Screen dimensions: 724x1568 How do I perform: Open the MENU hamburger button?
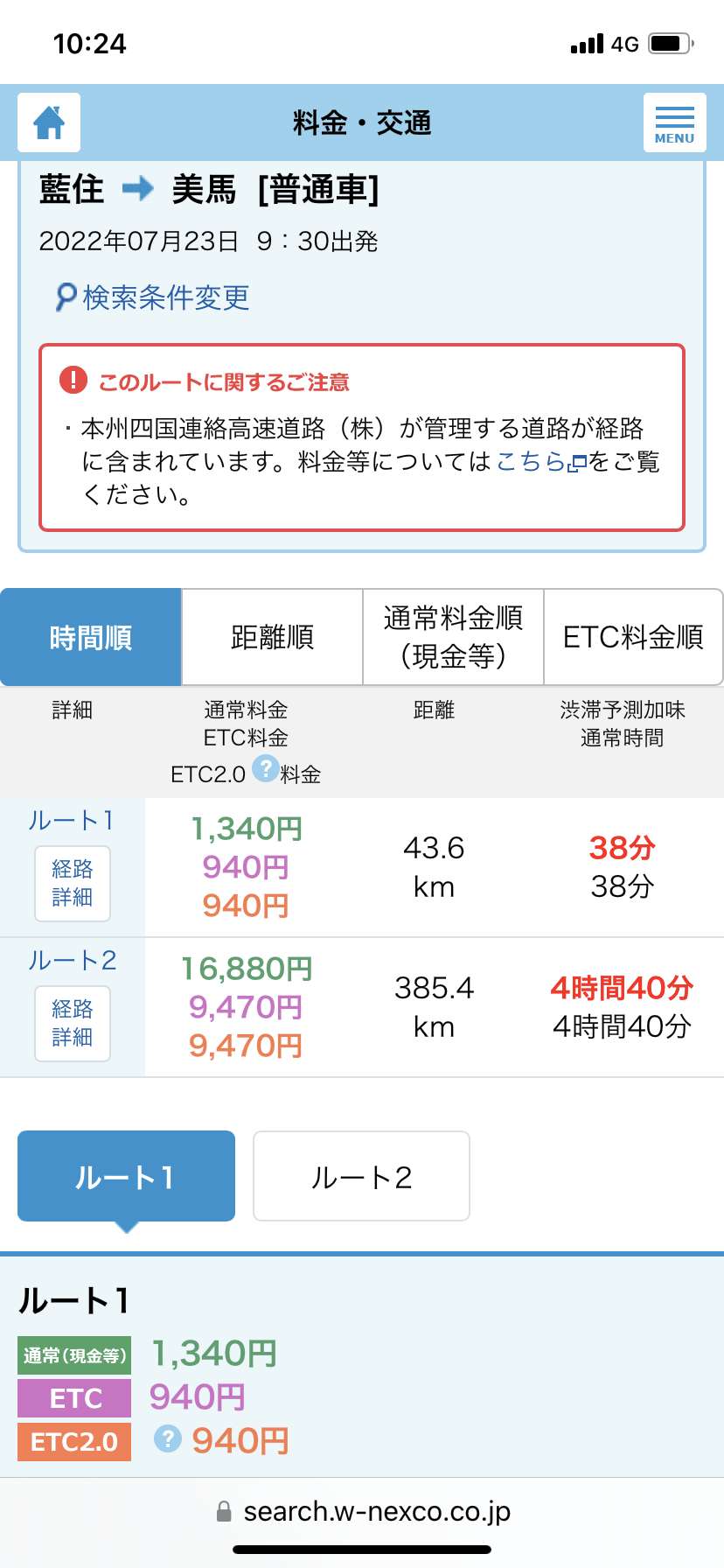[x=674, y=122]
